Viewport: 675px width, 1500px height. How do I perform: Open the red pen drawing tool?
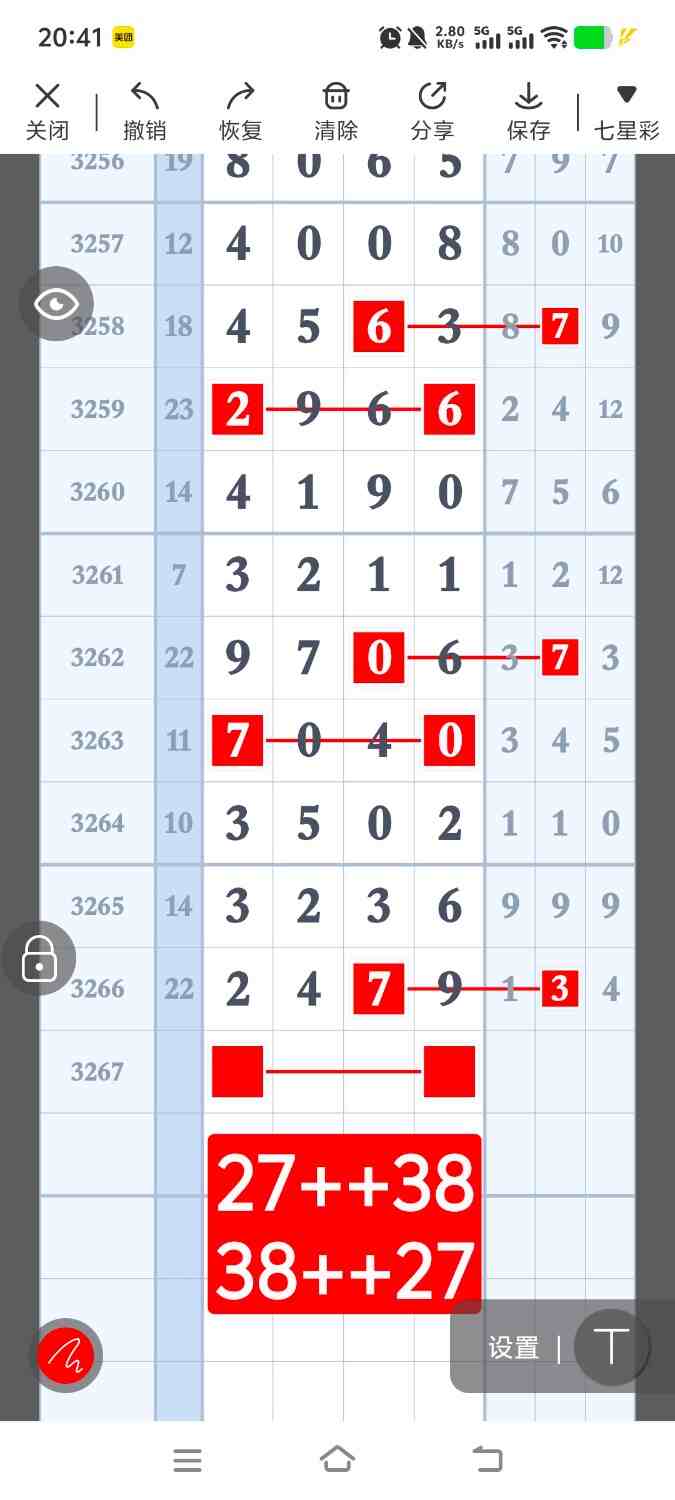coord(65,1355)
